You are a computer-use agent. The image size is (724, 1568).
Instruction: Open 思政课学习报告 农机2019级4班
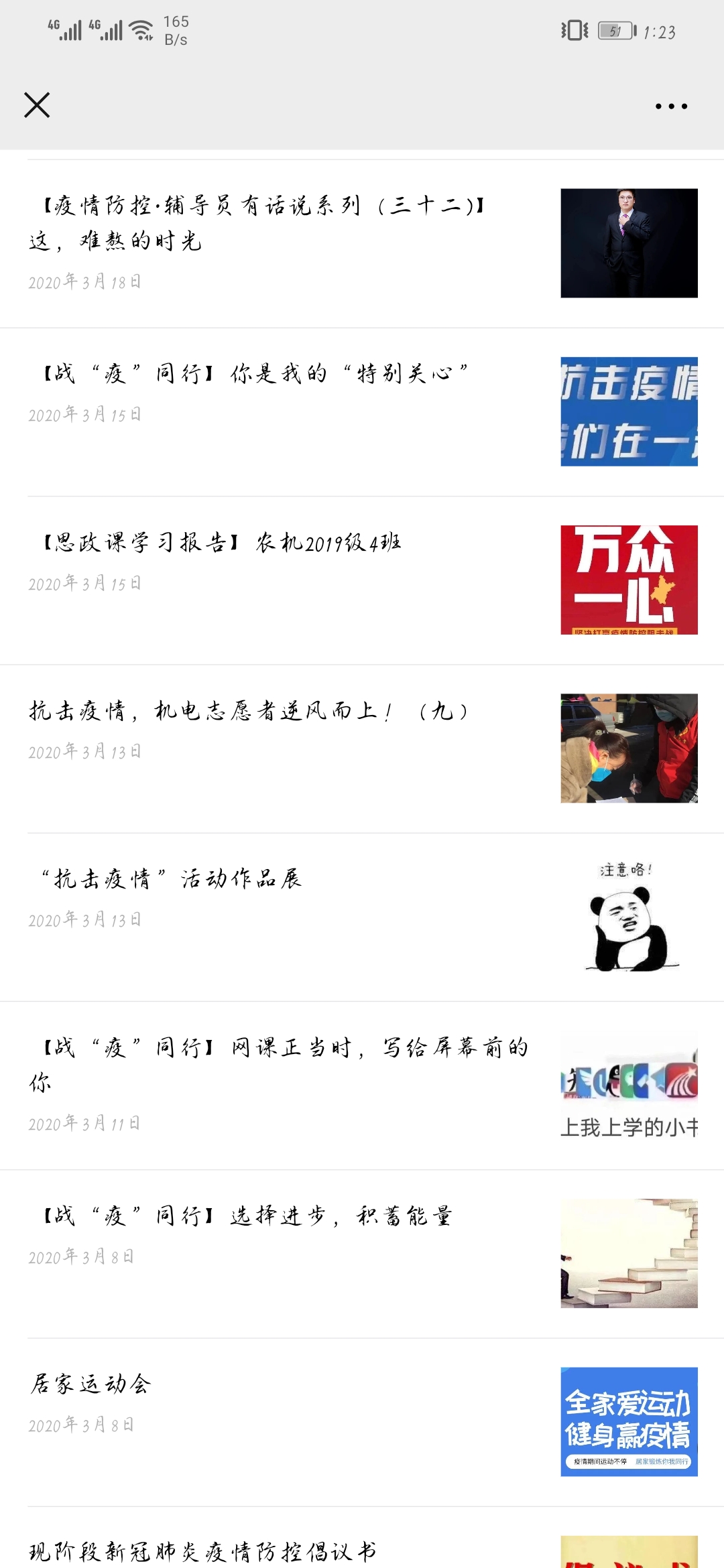tap(221, 542)
